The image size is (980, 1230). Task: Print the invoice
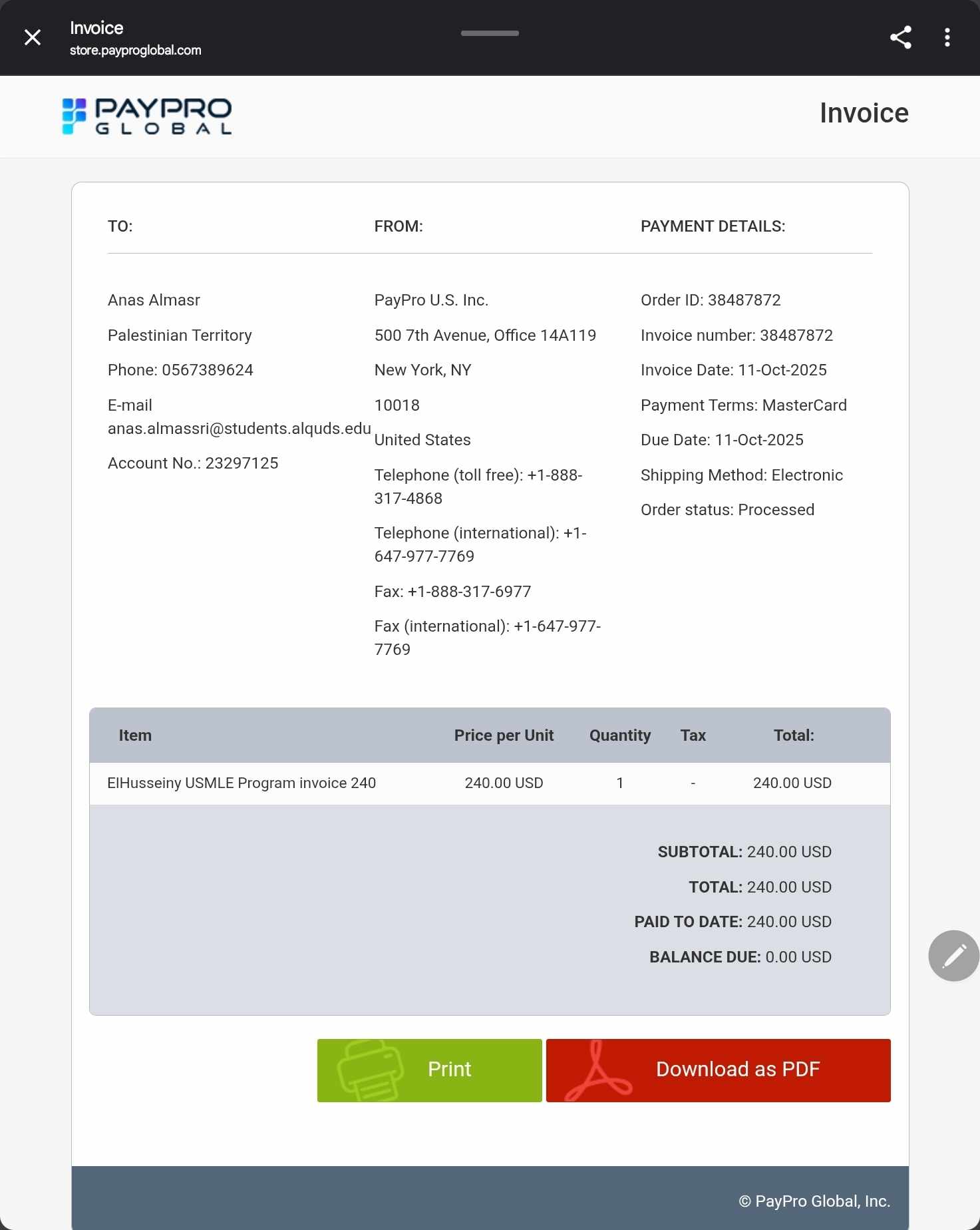point(429,1070)
